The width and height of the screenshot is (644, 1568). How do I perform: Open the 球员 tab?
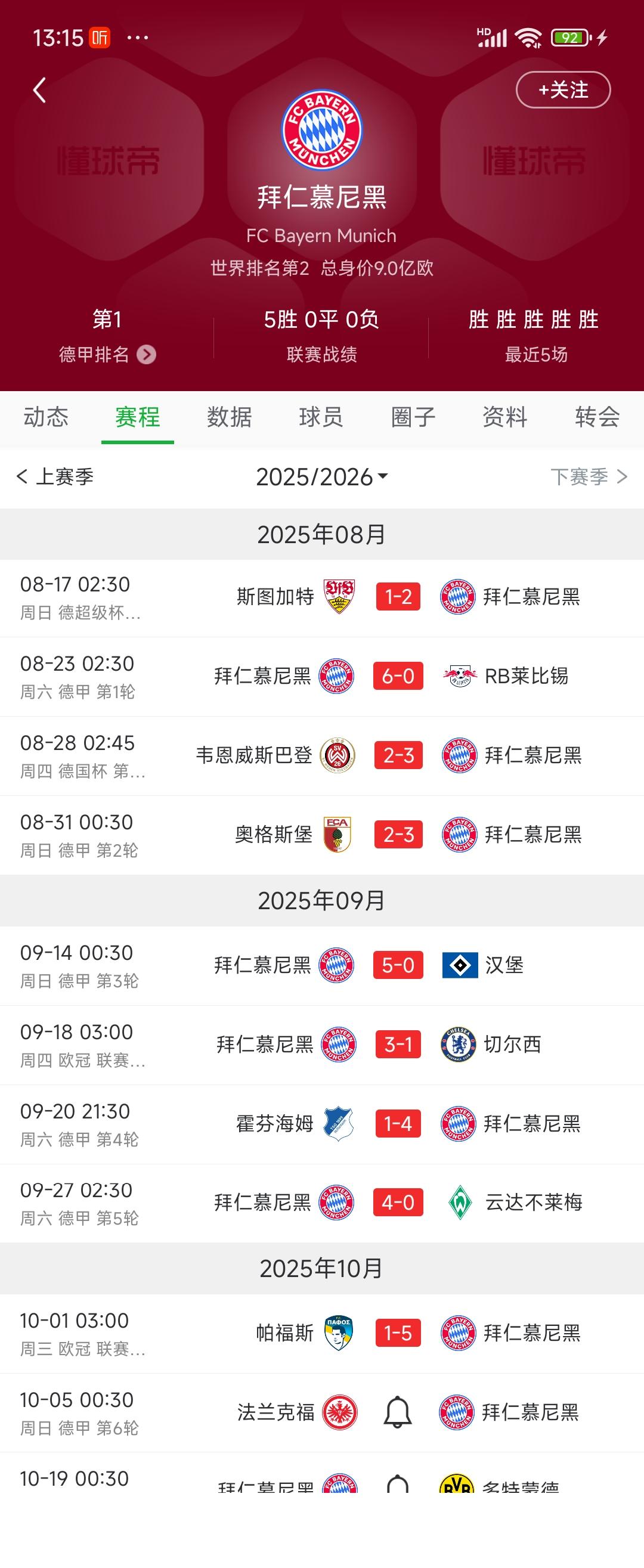(x=321, y=417)
